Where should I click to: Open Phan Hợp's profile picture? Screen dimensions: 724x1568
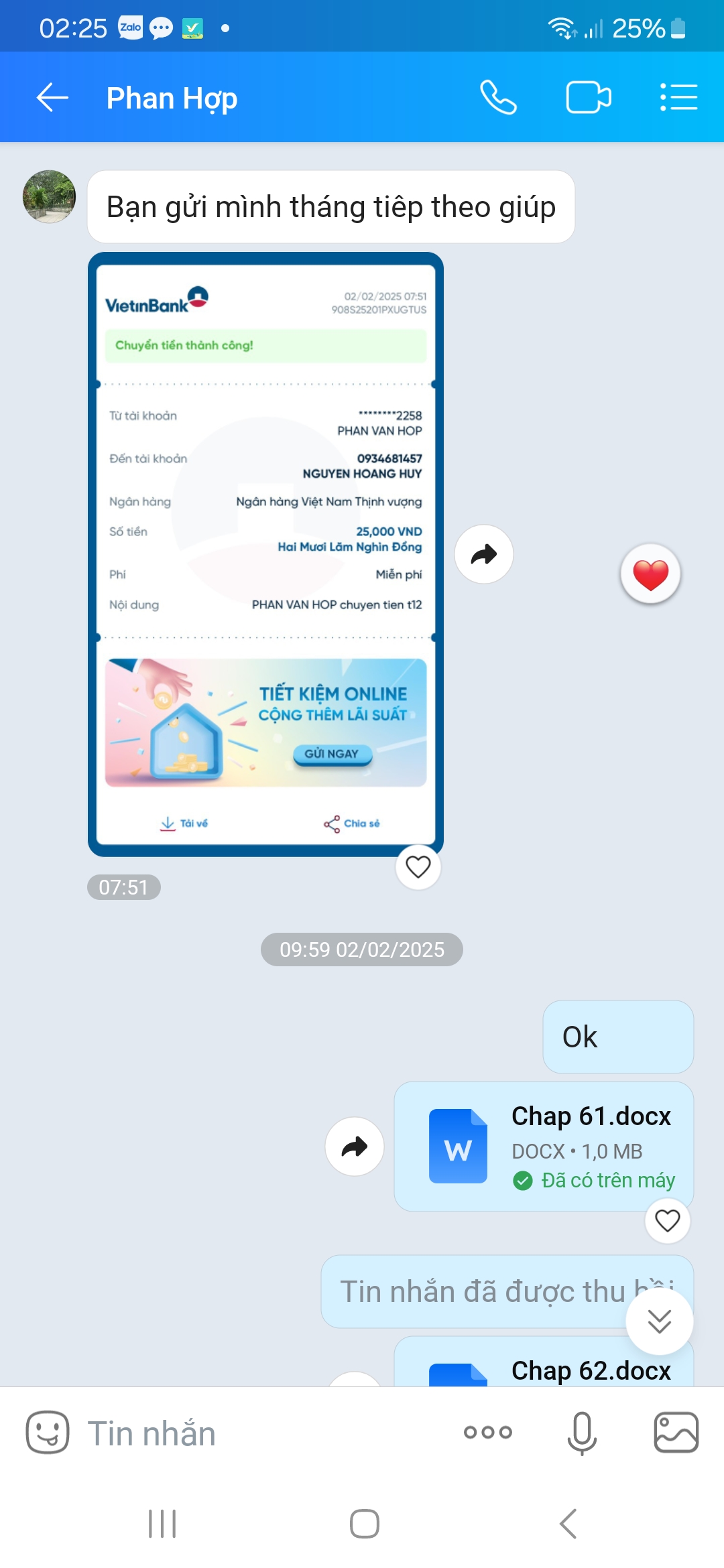(x=49, y=196)
